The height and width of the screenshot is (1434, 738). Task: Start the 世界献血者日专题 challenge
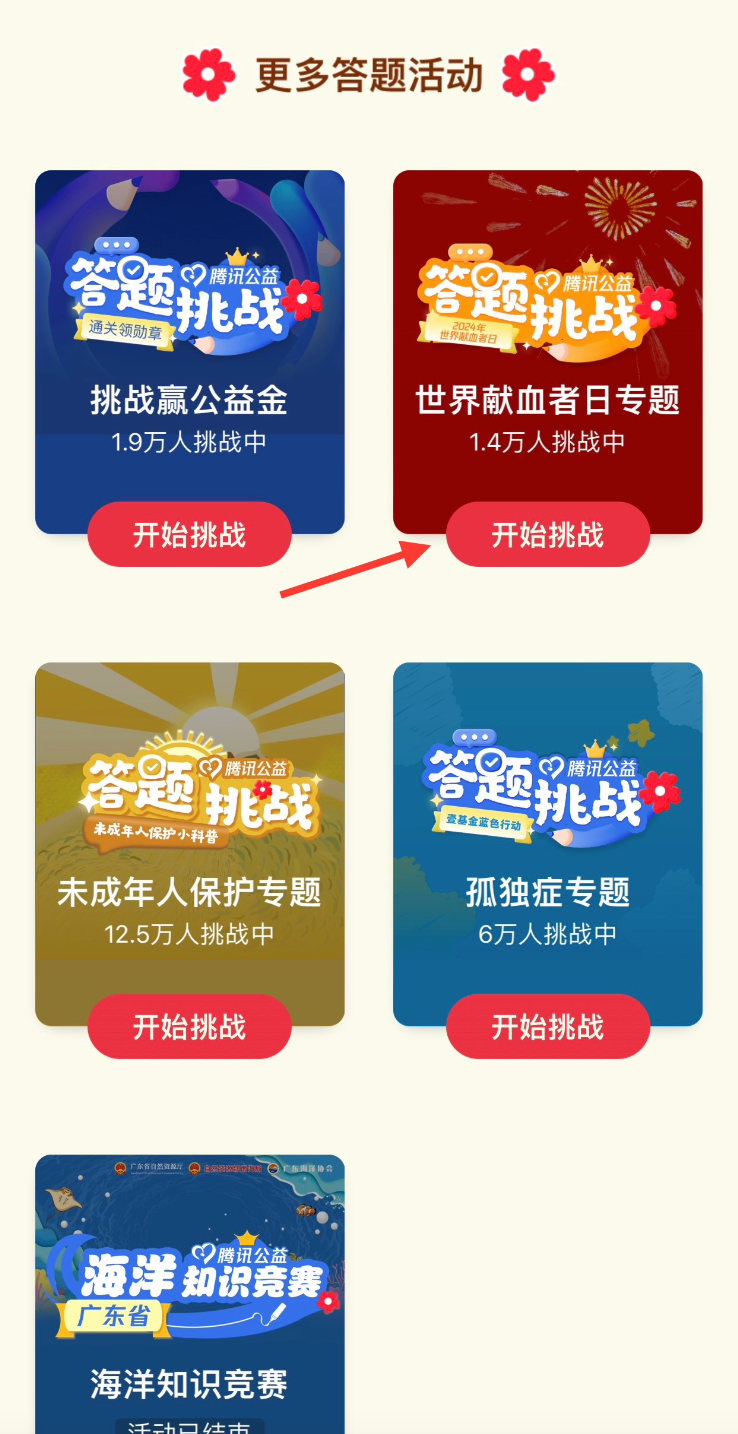coord(547,534)
